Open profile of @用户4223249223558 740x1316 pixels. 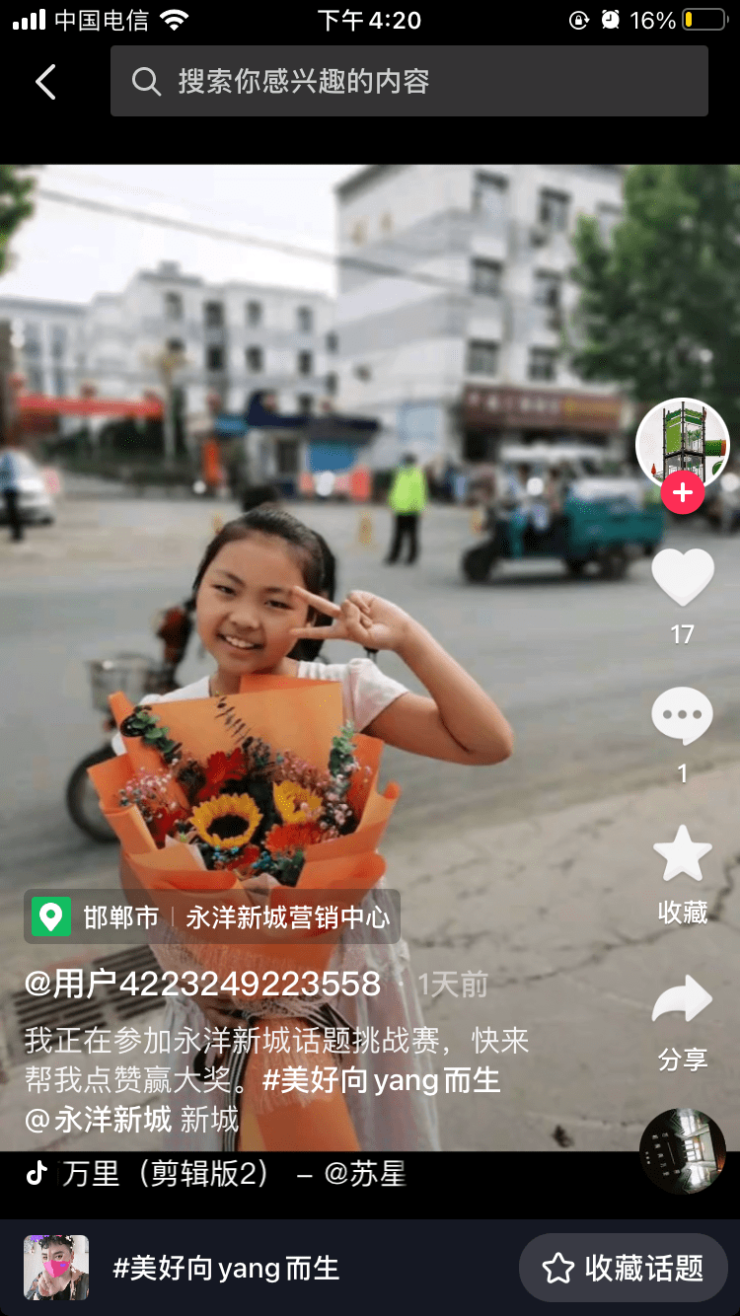pyautogui.click(x=202, y=985)
